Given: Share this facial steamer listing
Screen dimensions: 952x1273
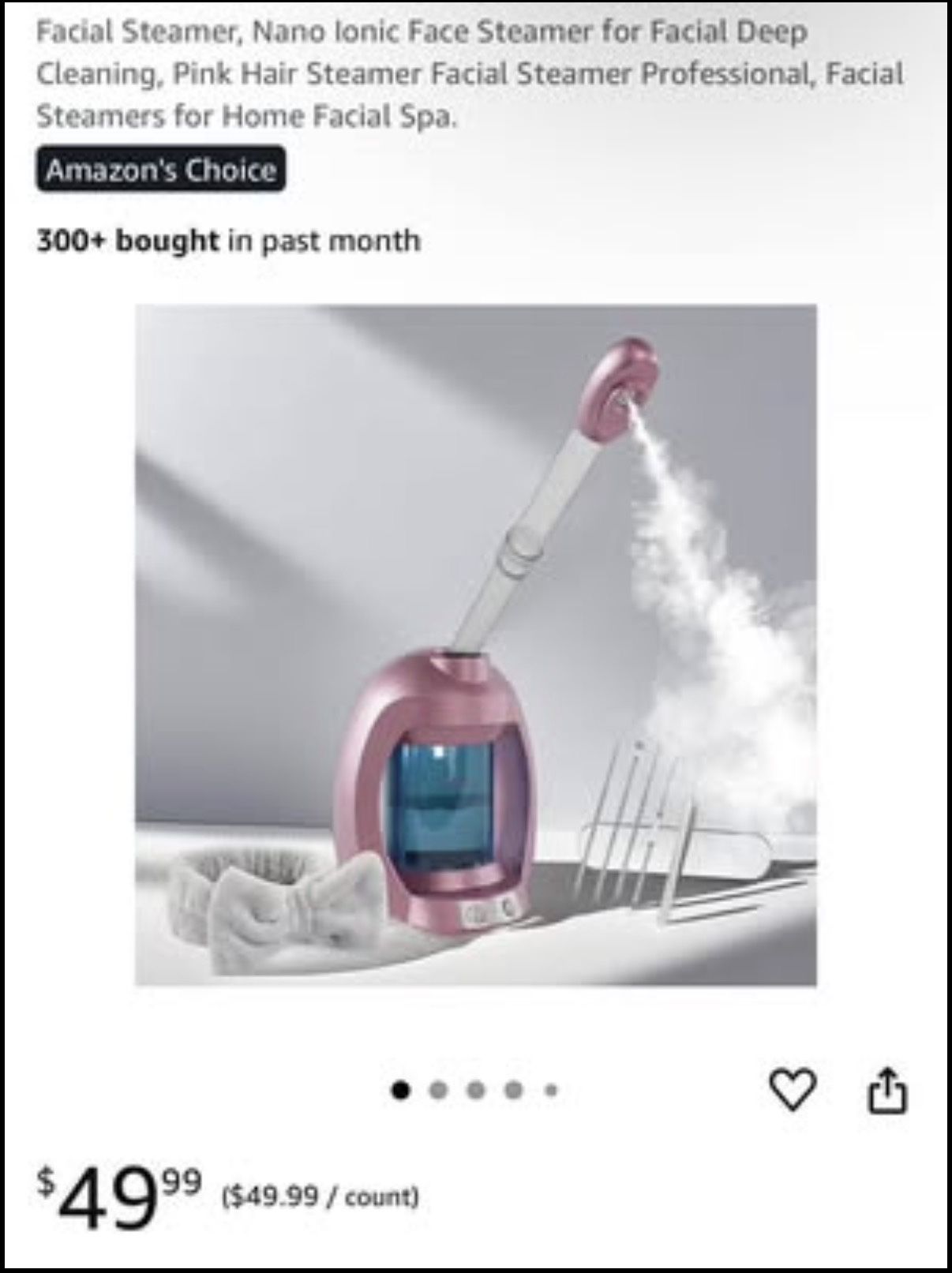Looking at the screenshot, I should [x=887, y=1090].
